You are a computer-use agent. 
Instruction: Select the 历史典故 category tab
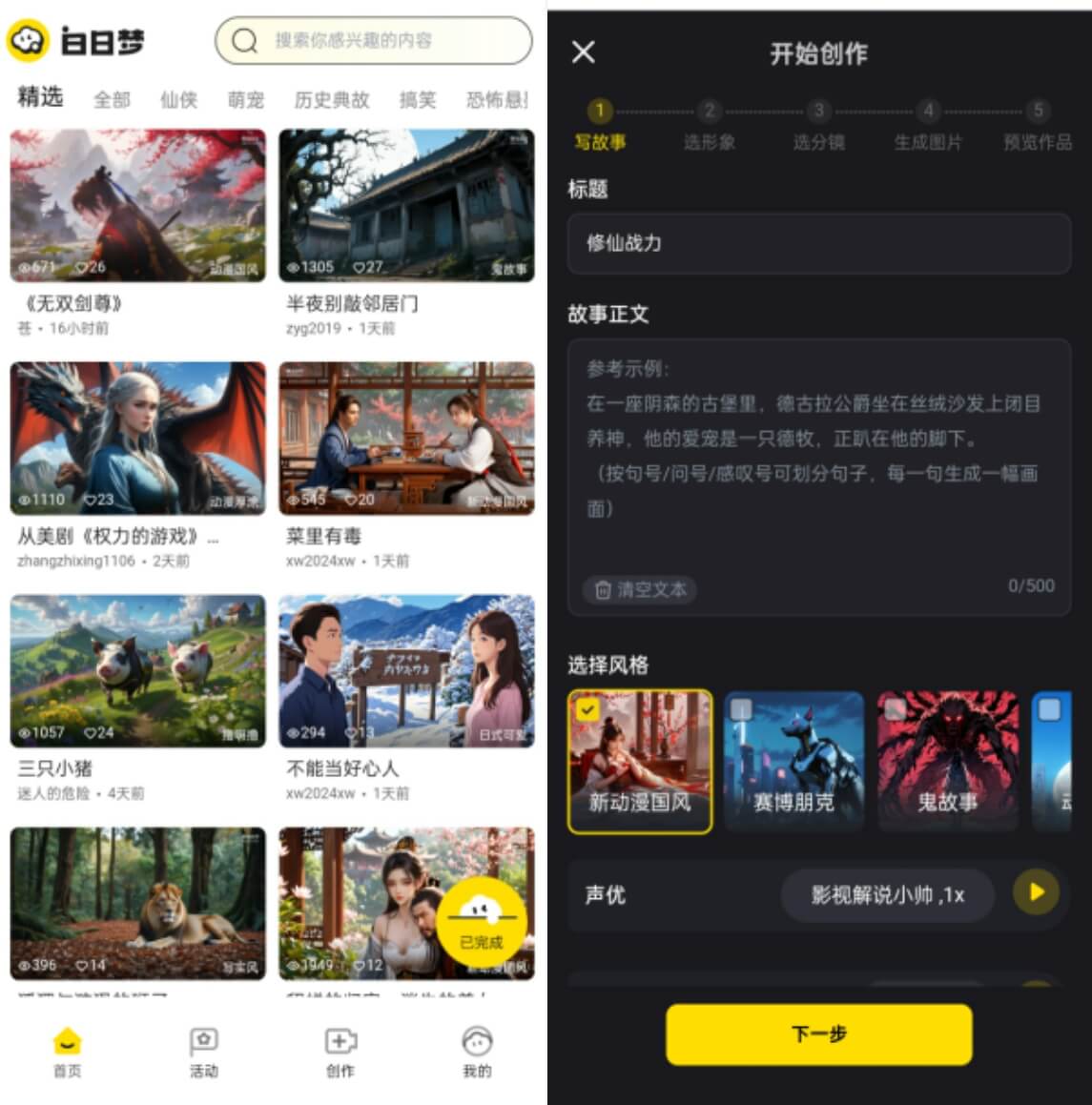[331, 99]
